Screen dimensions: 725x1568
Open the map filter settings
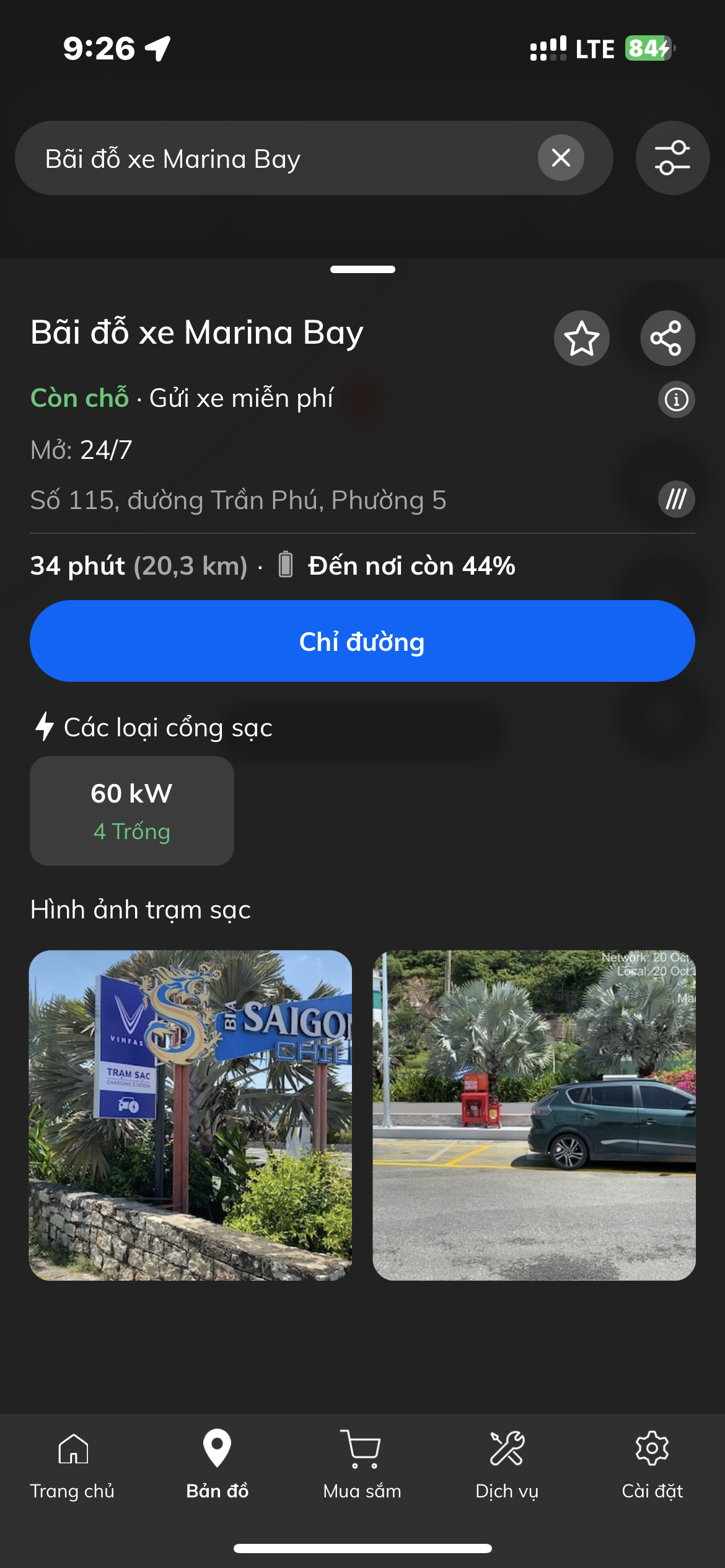tap(672, 158)
